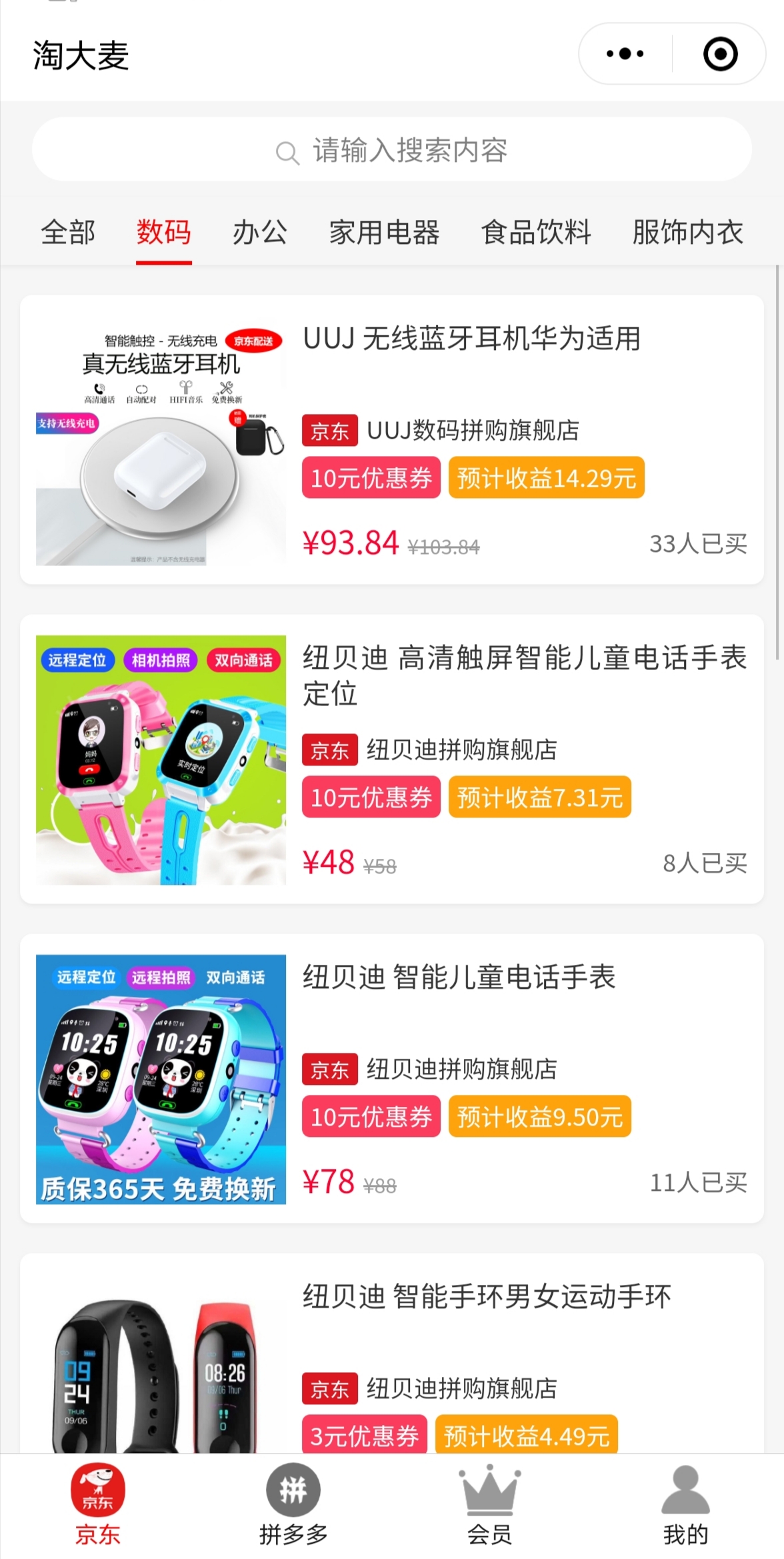The image size is (784, 1559).
Task: Open the 高清触屏智能儿童电话手表 product card
Action: tap(392, 759)
